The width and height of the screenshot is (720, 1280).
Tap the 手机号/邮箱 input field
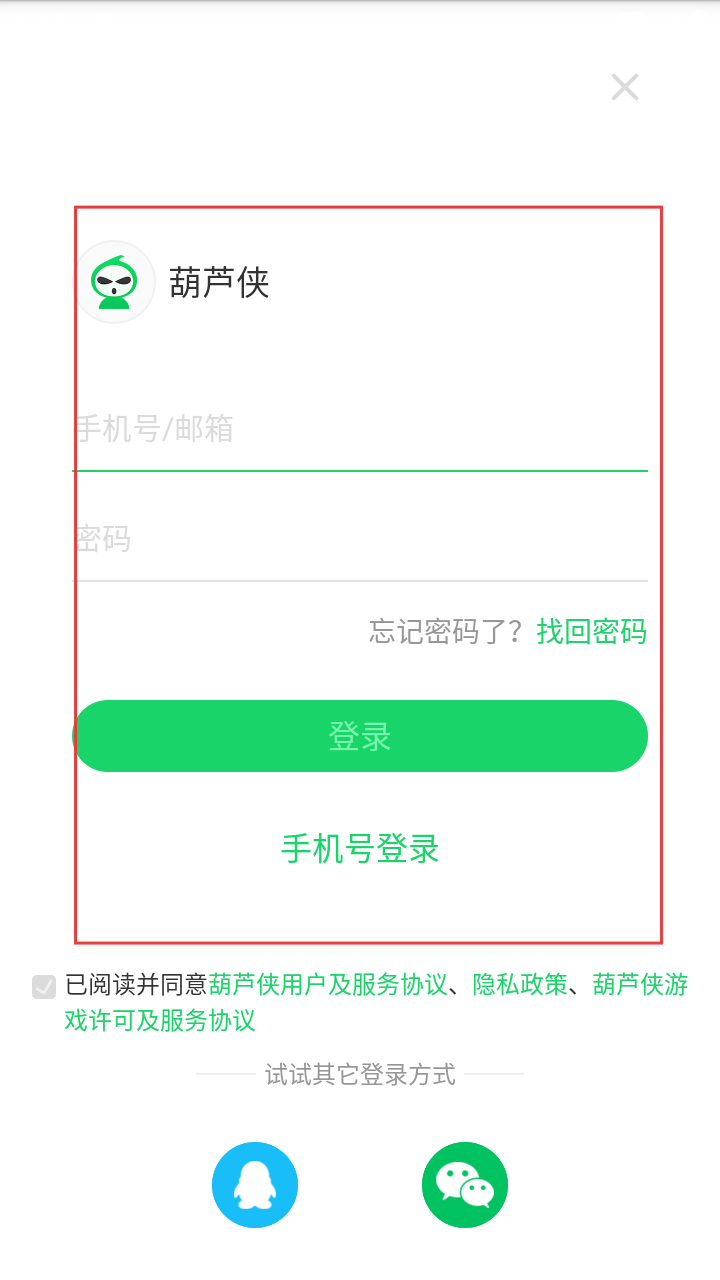point(360,430)
